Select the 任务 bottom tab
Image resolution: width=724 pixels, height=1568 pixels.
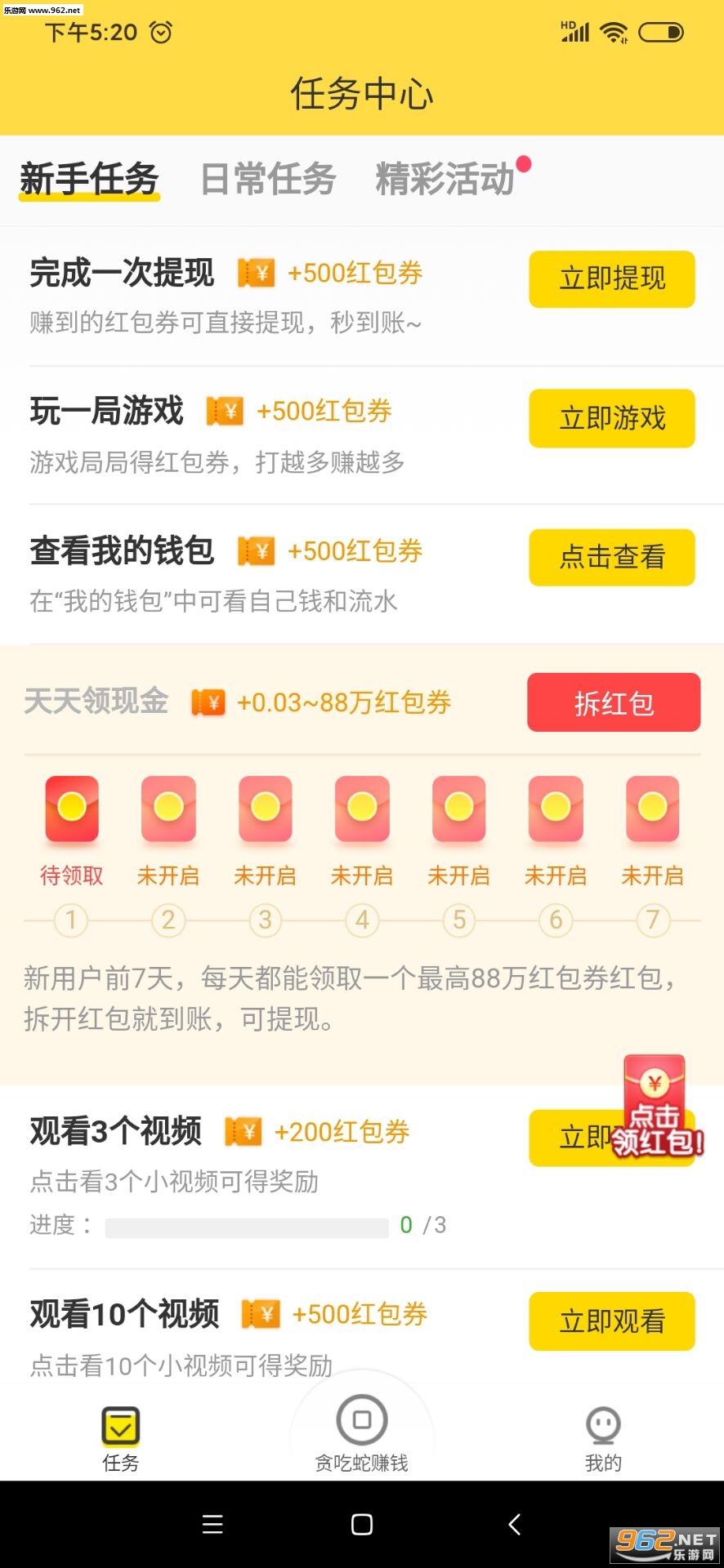121,1437
